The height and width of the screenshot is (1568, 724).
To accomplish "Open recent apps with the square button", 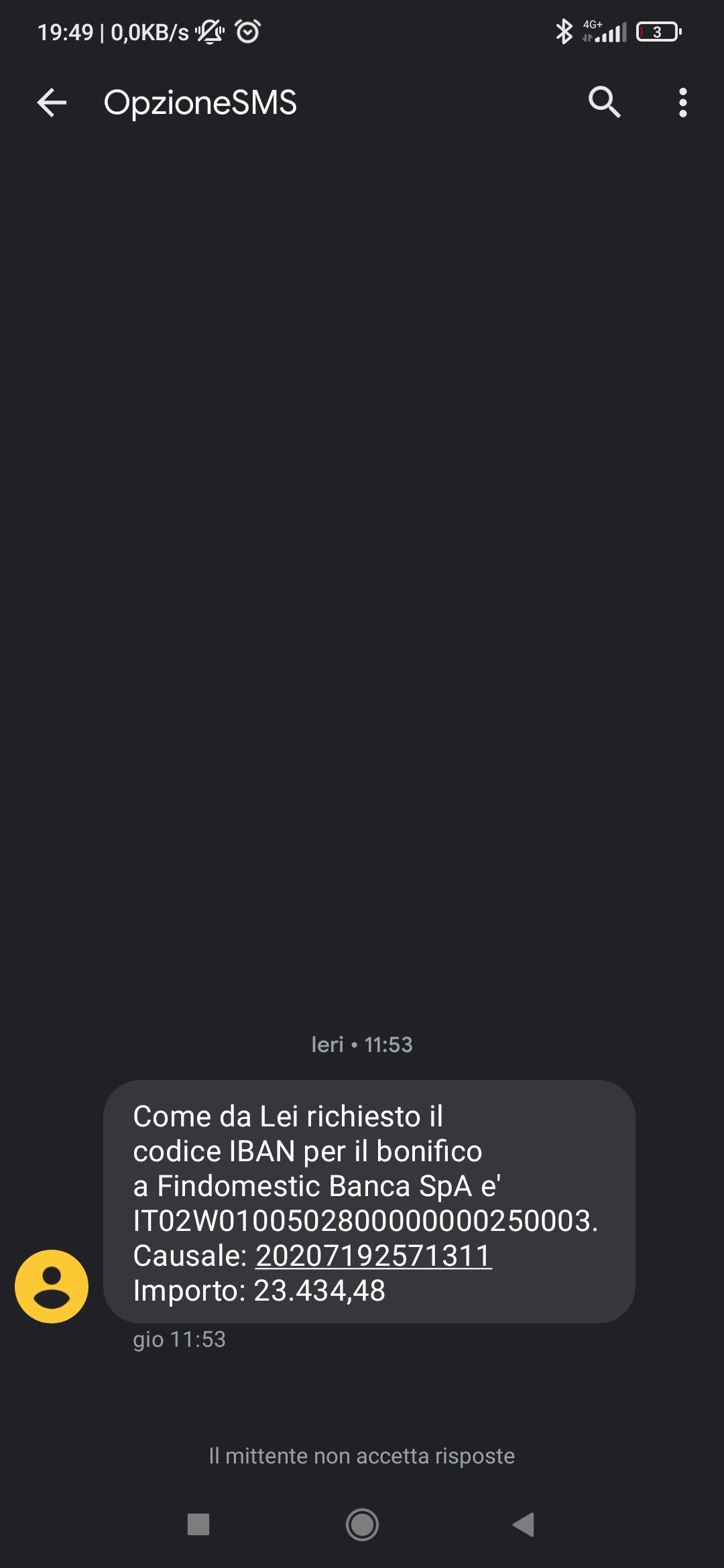I will pyautogui.click(x=198, y=1524).
